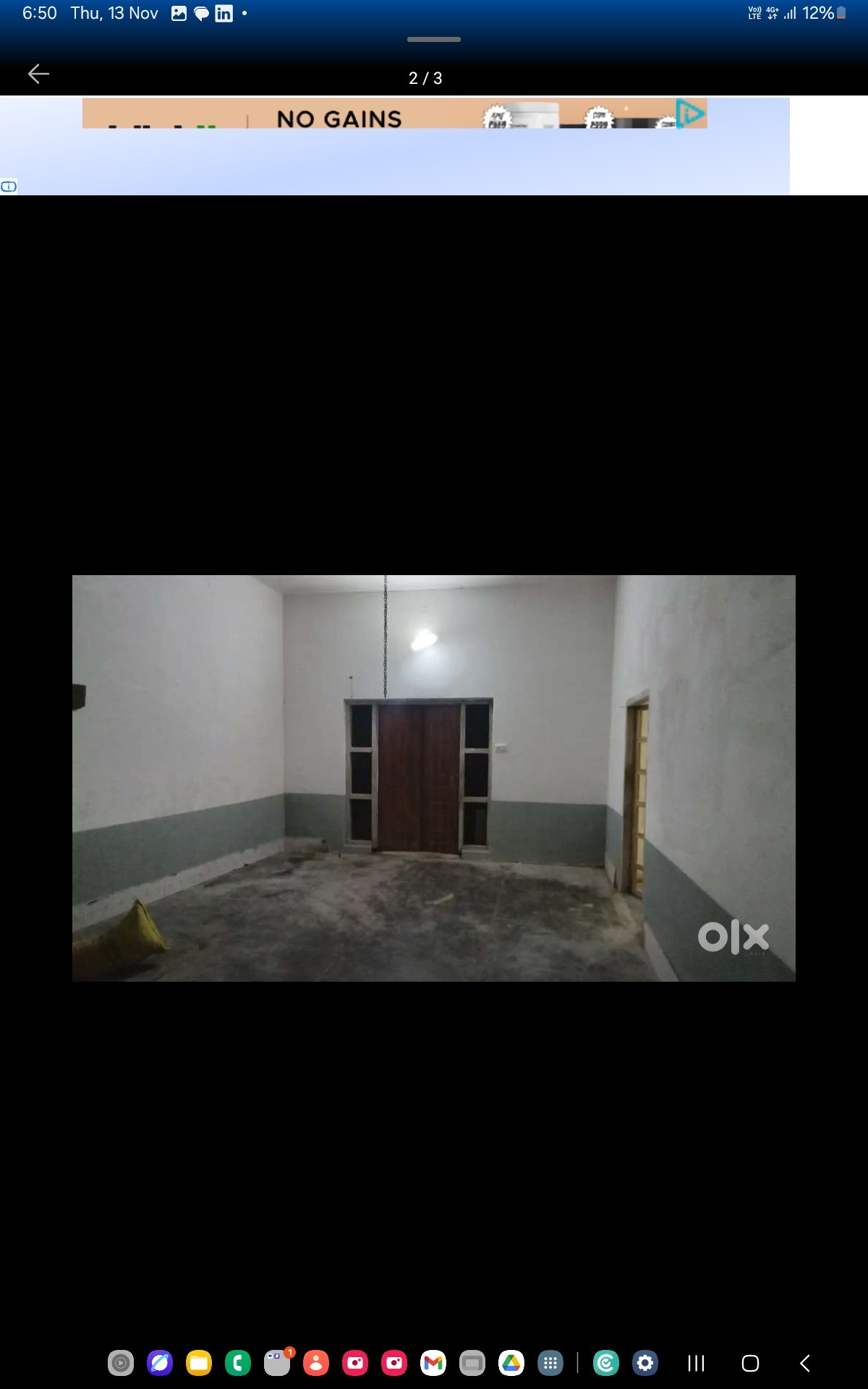The height and width of the screenshot is (1389, 868).
Task: Show recent apps
Action: 696,1364
